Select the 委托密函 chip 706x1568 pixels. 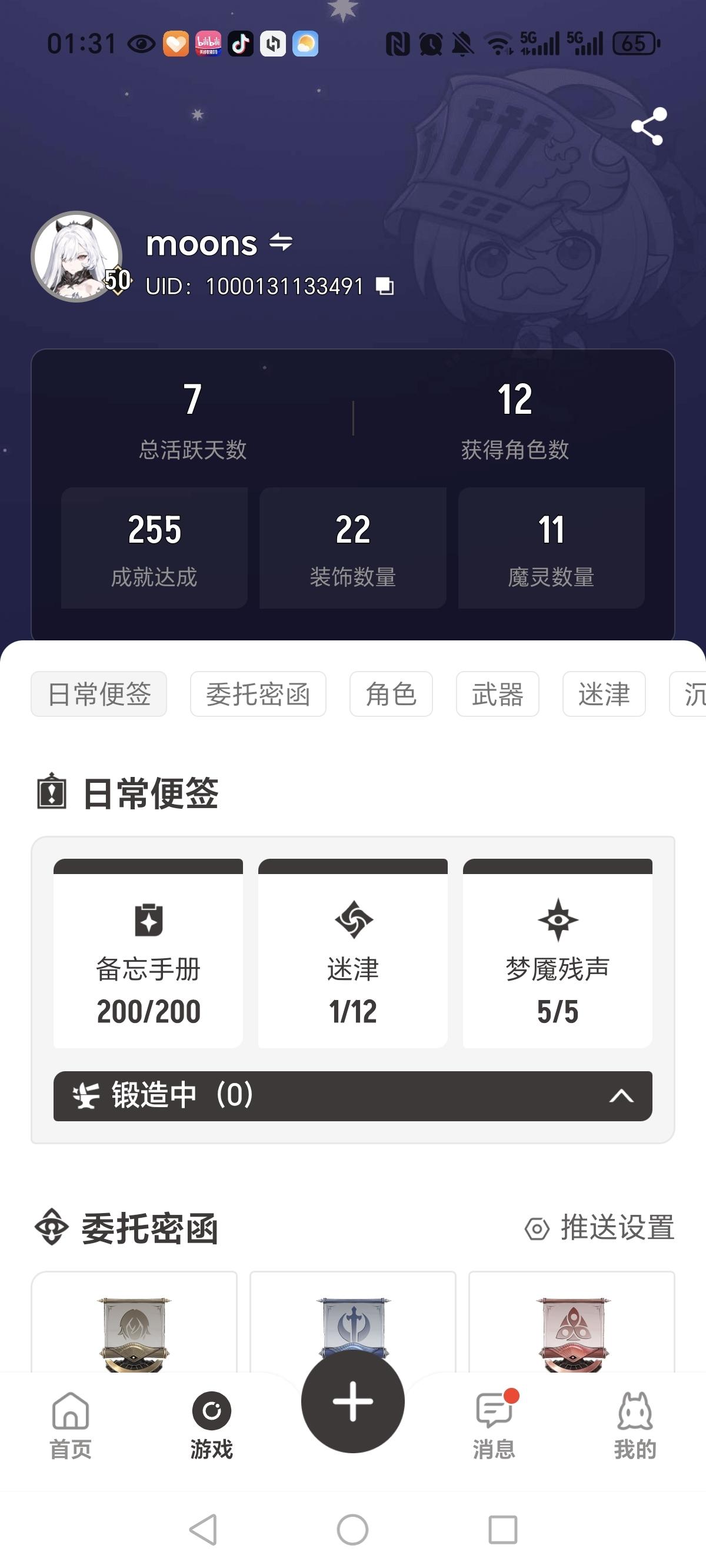click(x=258, y=694)
